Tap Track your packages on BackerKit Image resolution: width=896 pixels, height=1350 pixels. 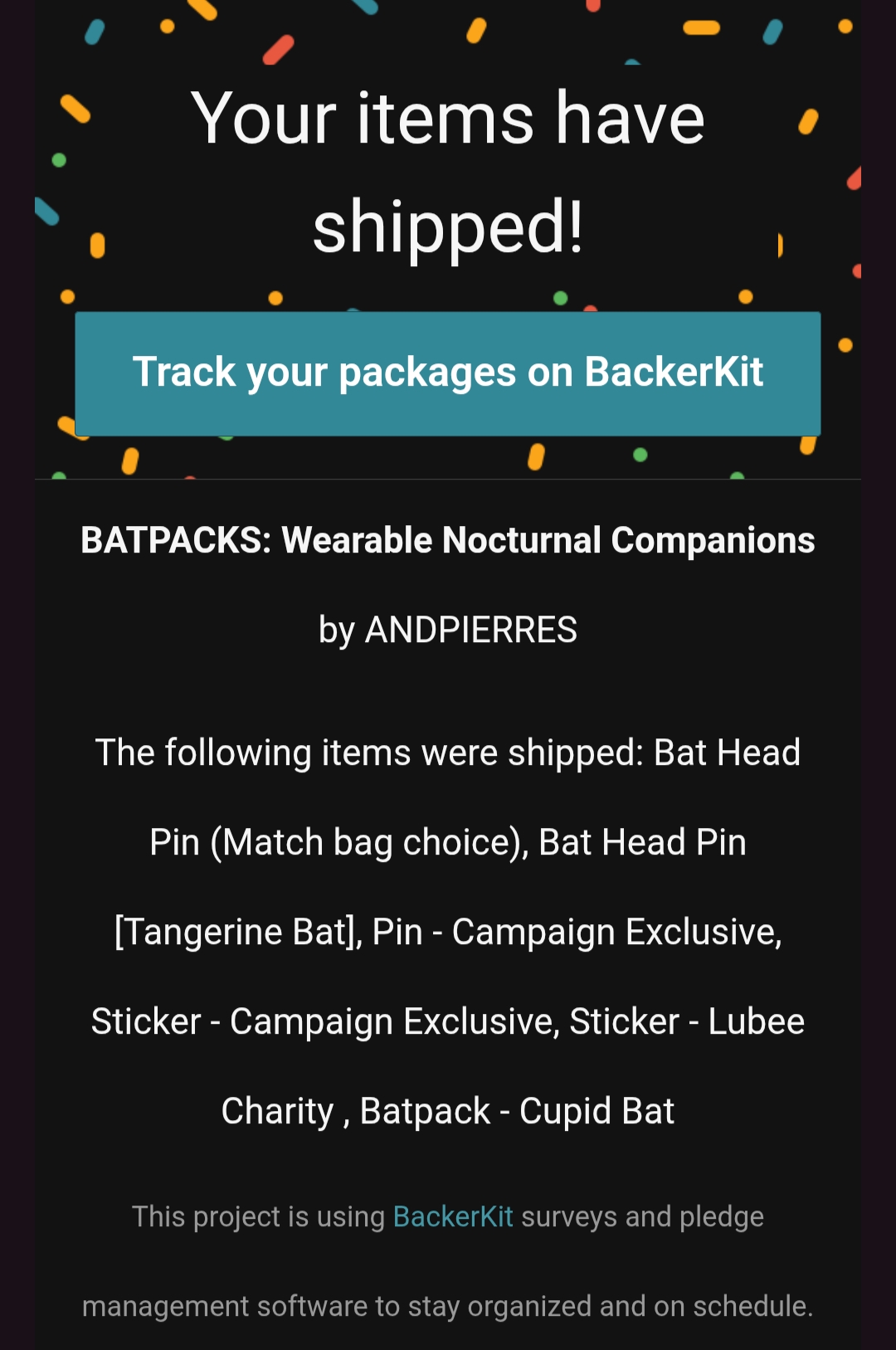[448, 373]
